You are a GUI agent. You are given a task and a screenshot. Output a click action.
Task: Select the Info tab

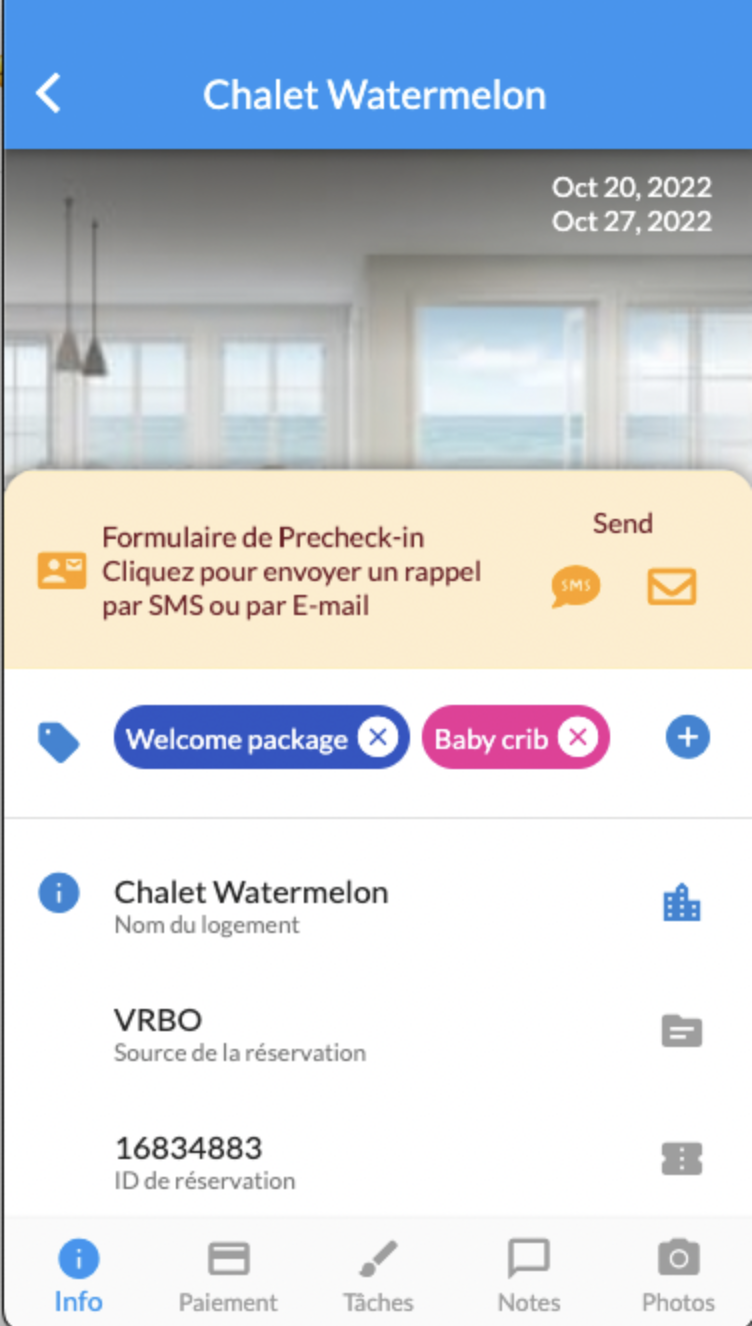point(78,1275)
